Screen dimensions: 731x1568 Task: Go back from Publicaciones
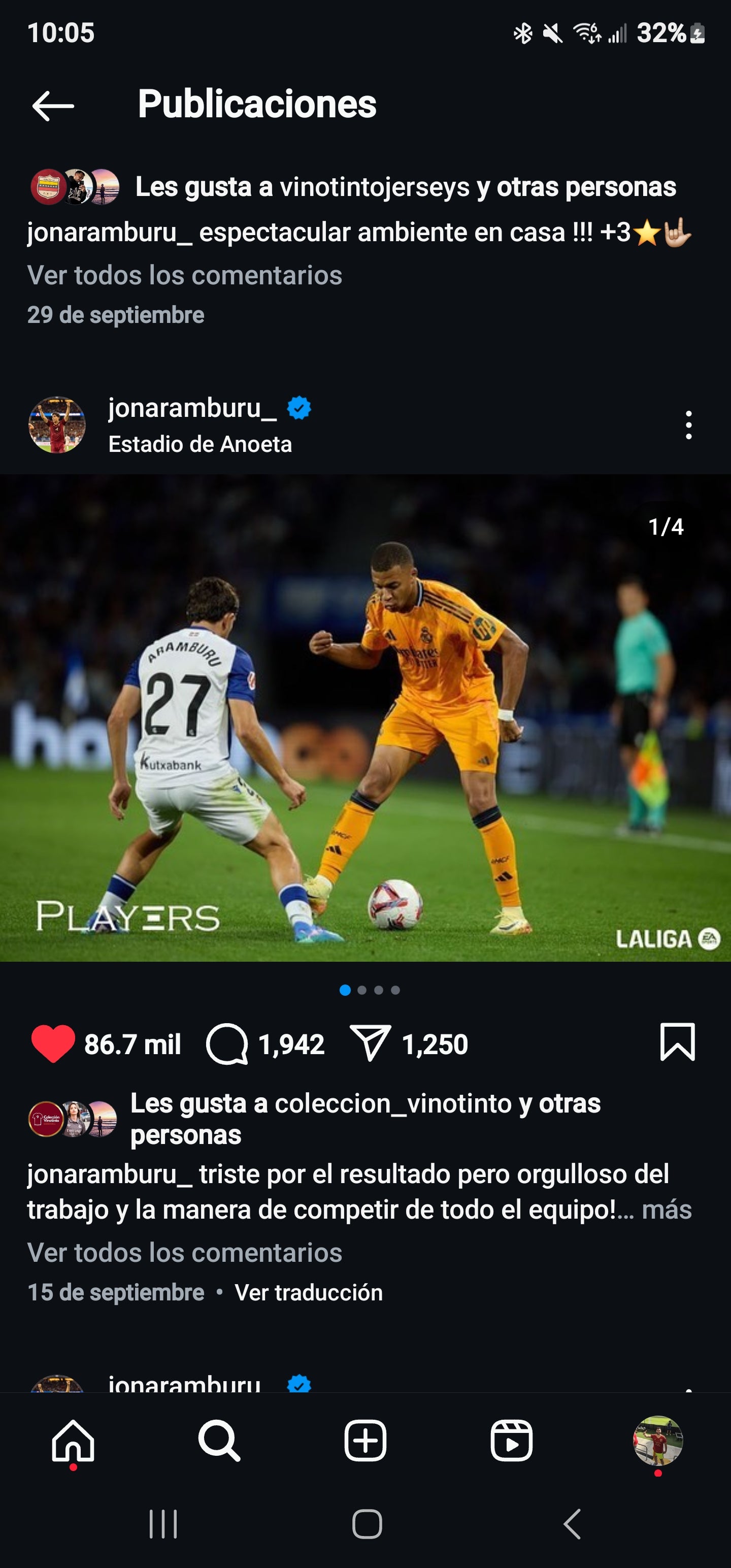point(53,105)
